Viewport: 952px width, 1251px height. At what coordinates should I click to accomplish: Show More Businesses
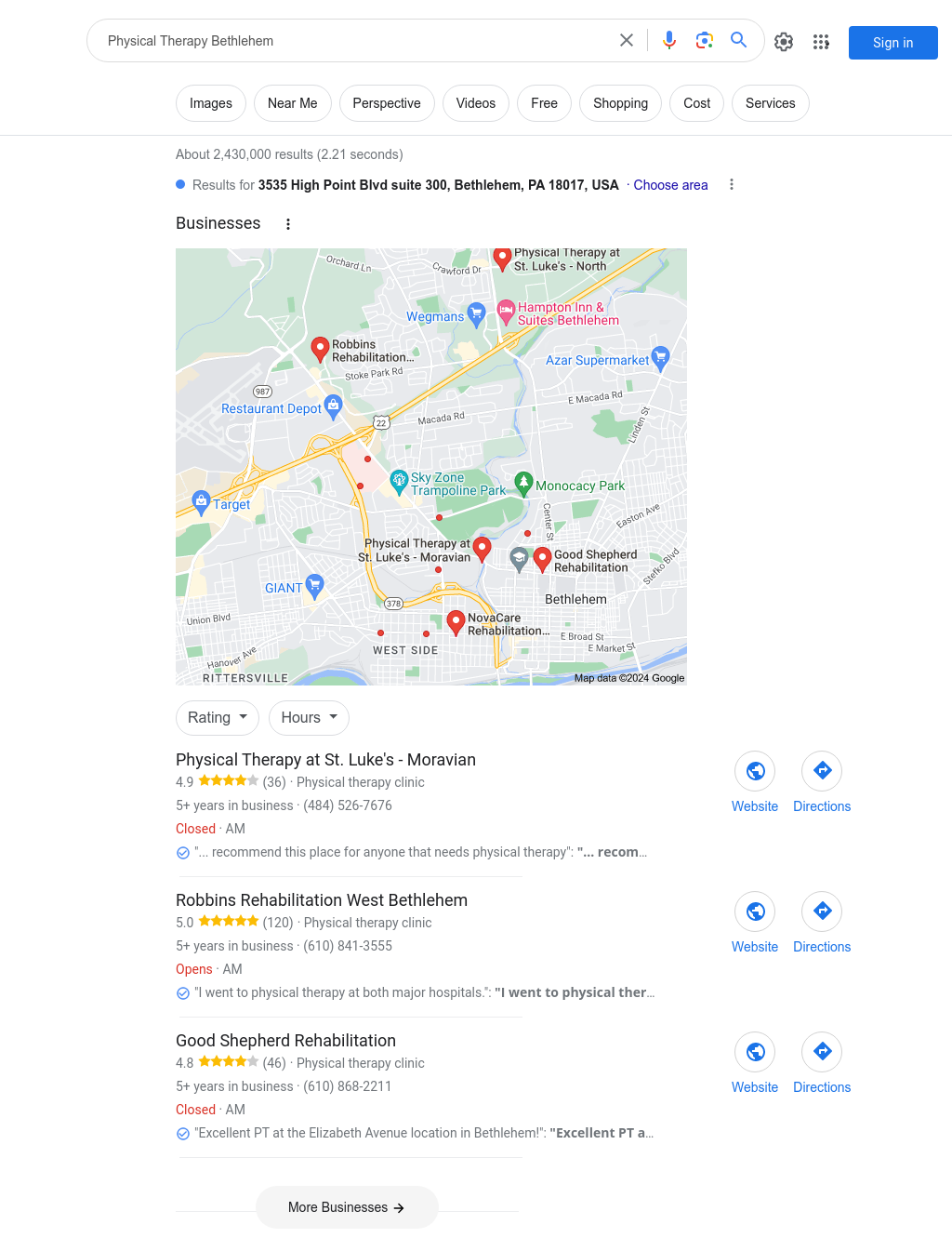[x=346, y=1207]
